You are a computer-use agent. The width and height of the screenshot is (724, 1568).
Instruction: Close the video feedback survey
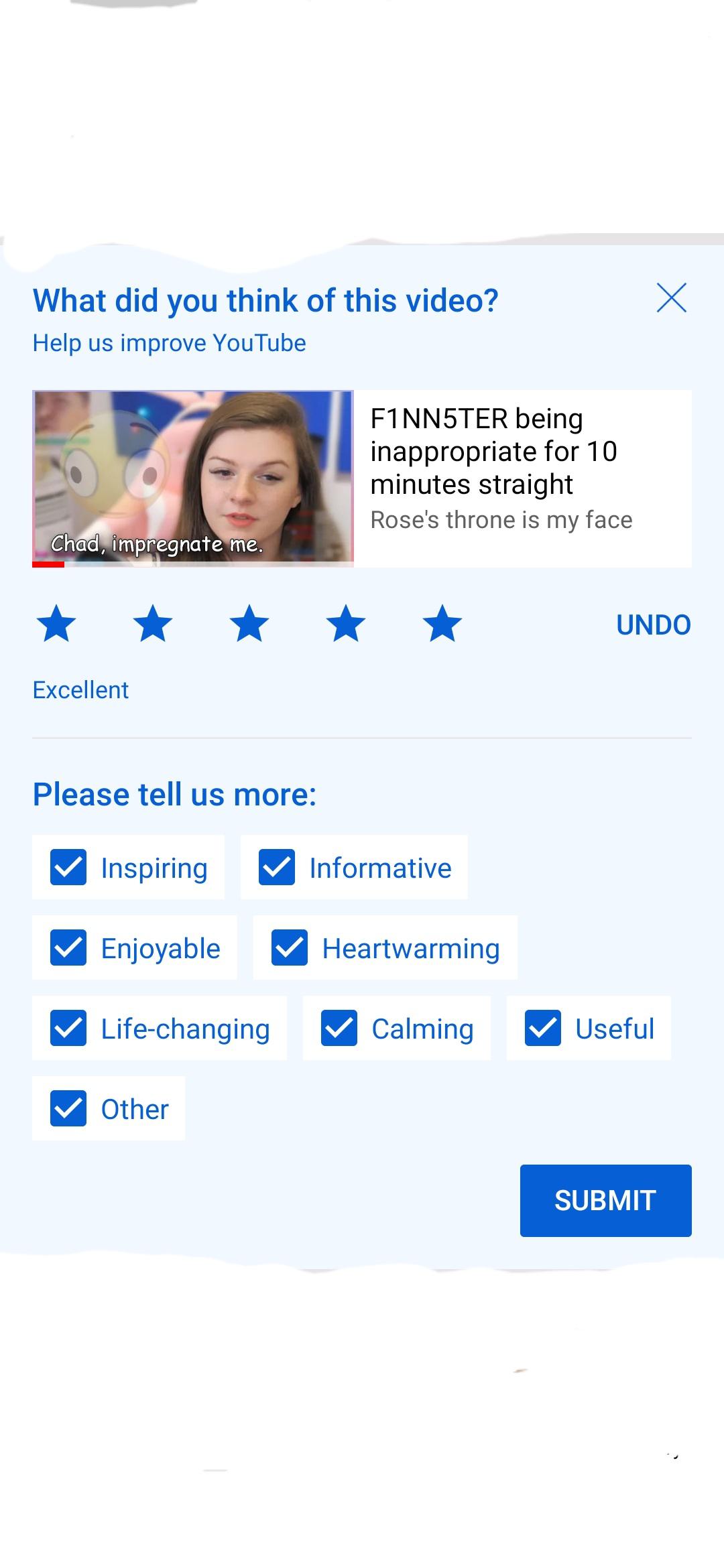coord(671,298)
